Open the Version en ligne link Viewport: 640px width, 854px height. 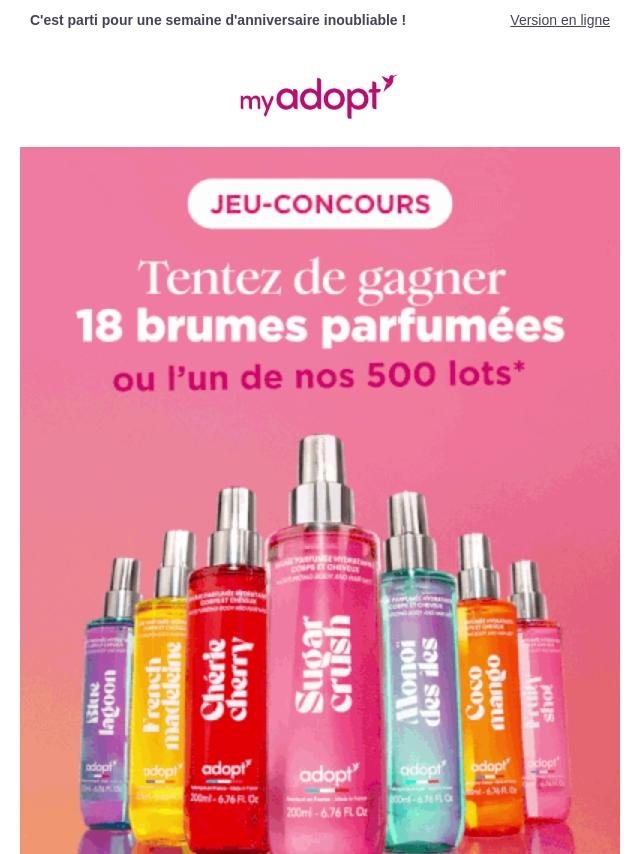point(559,20)
